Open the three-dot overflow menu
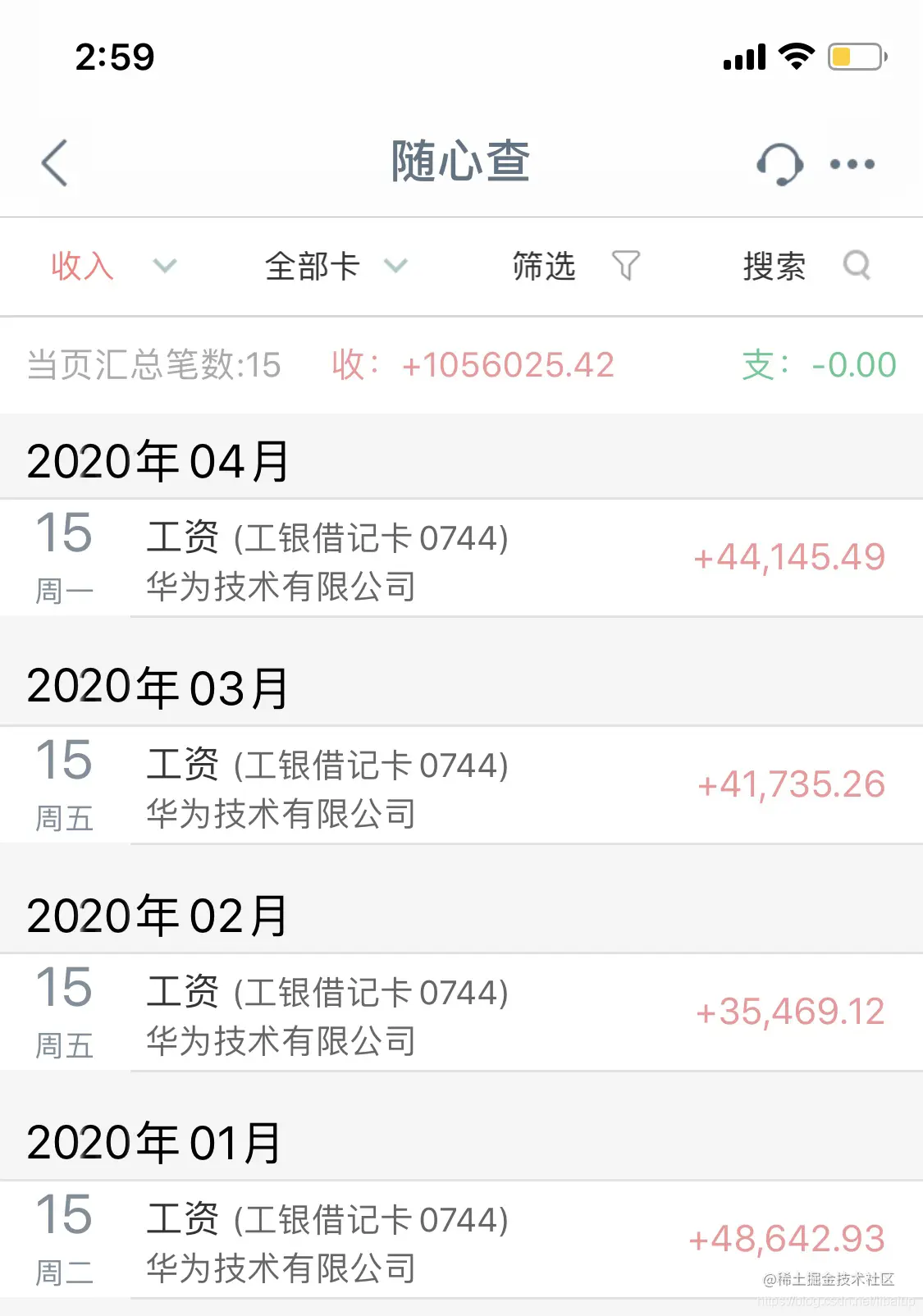Image resolution: width=923 pixels, height=1316 pixels. 852,164
